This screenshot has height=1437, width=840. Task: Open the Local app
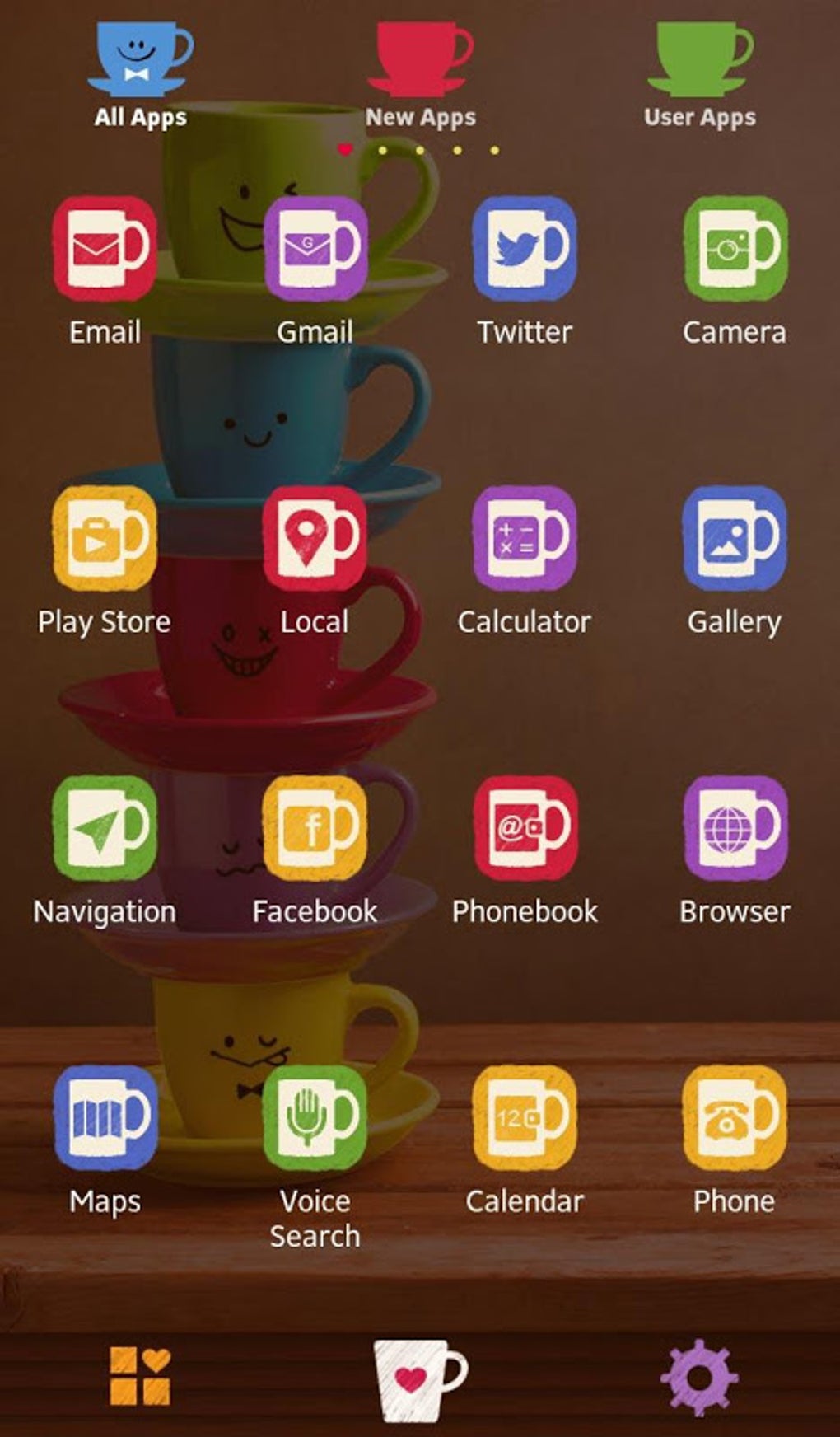315,539
